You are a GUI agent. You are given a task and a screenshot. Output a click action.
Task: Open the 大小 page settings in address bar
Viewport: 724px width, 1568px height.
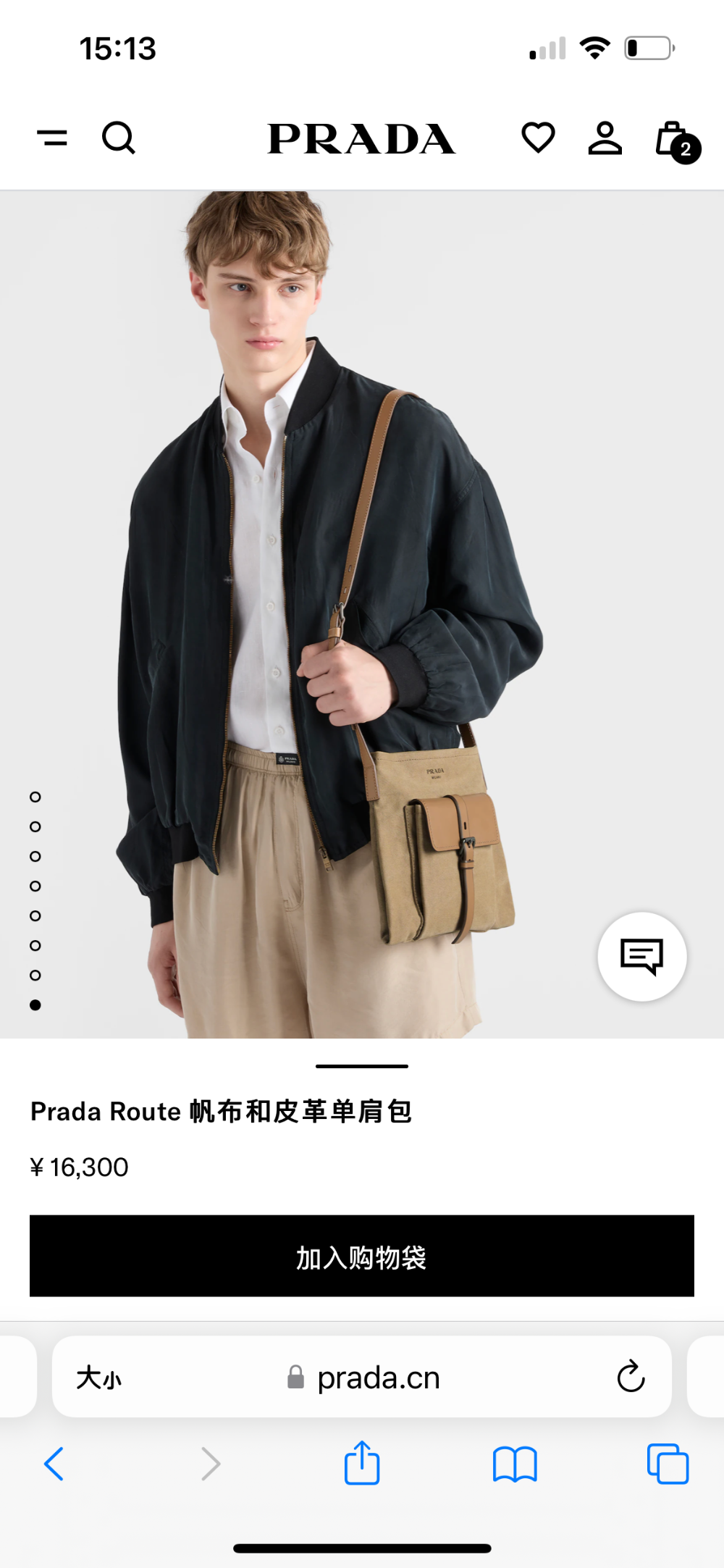99,1378
